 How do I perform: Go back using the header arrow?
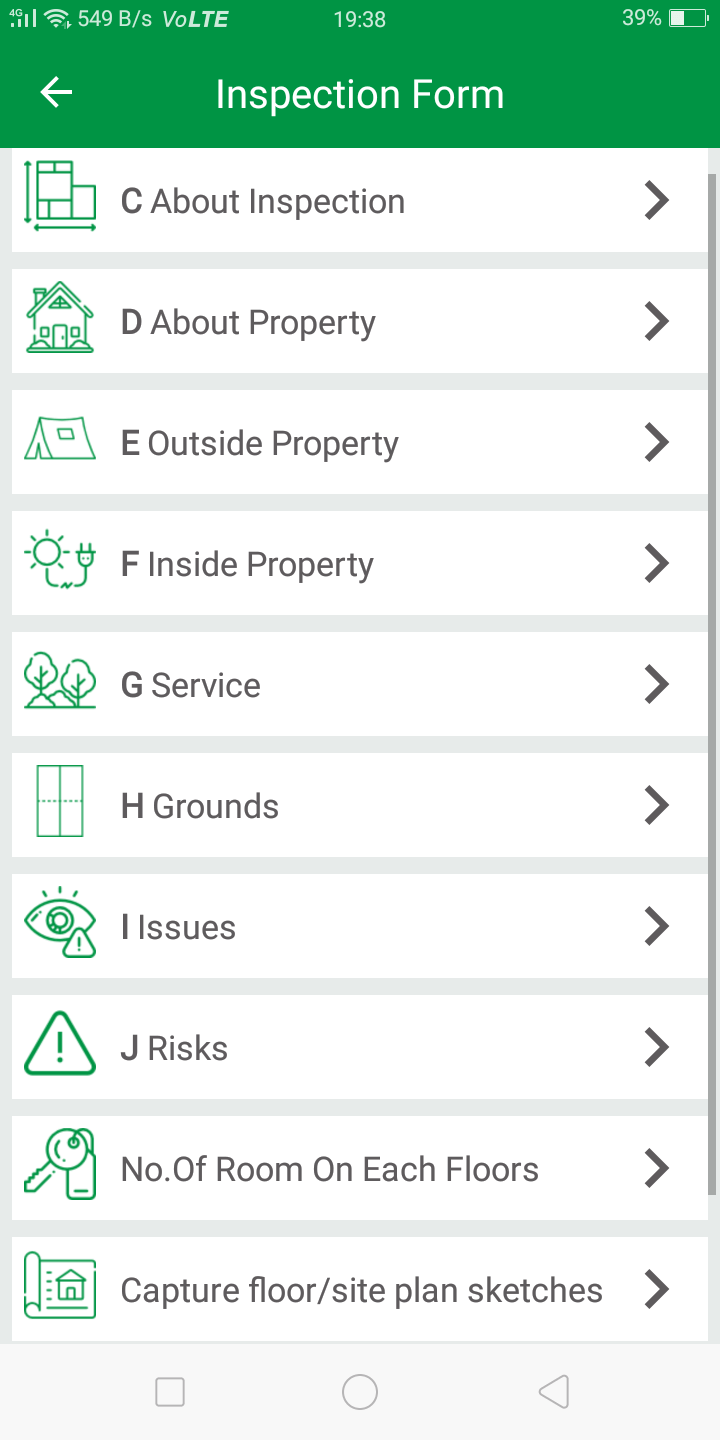click(56, 94)
